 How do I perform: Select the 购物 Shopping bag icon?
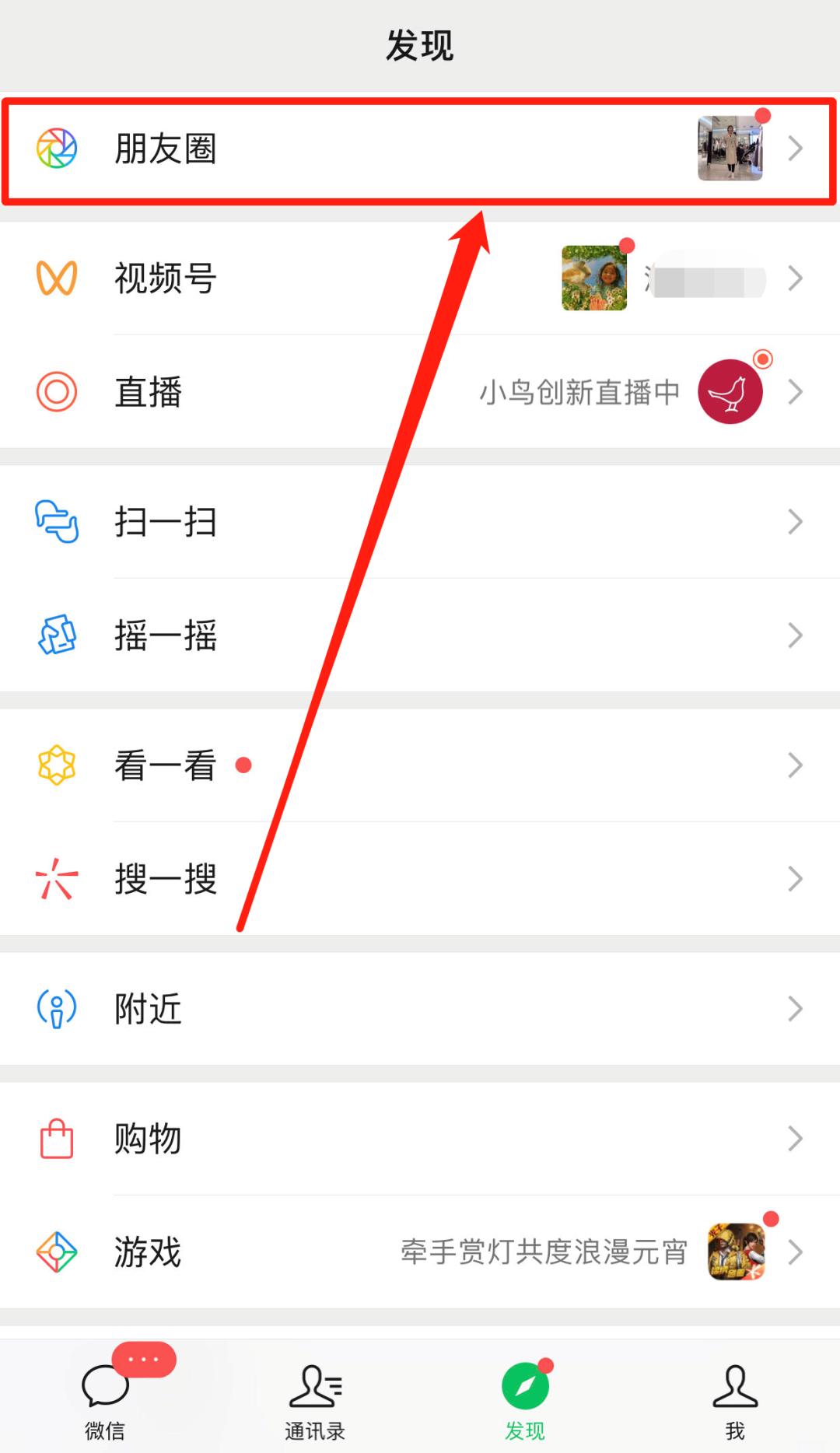(x=57, y=1139)
